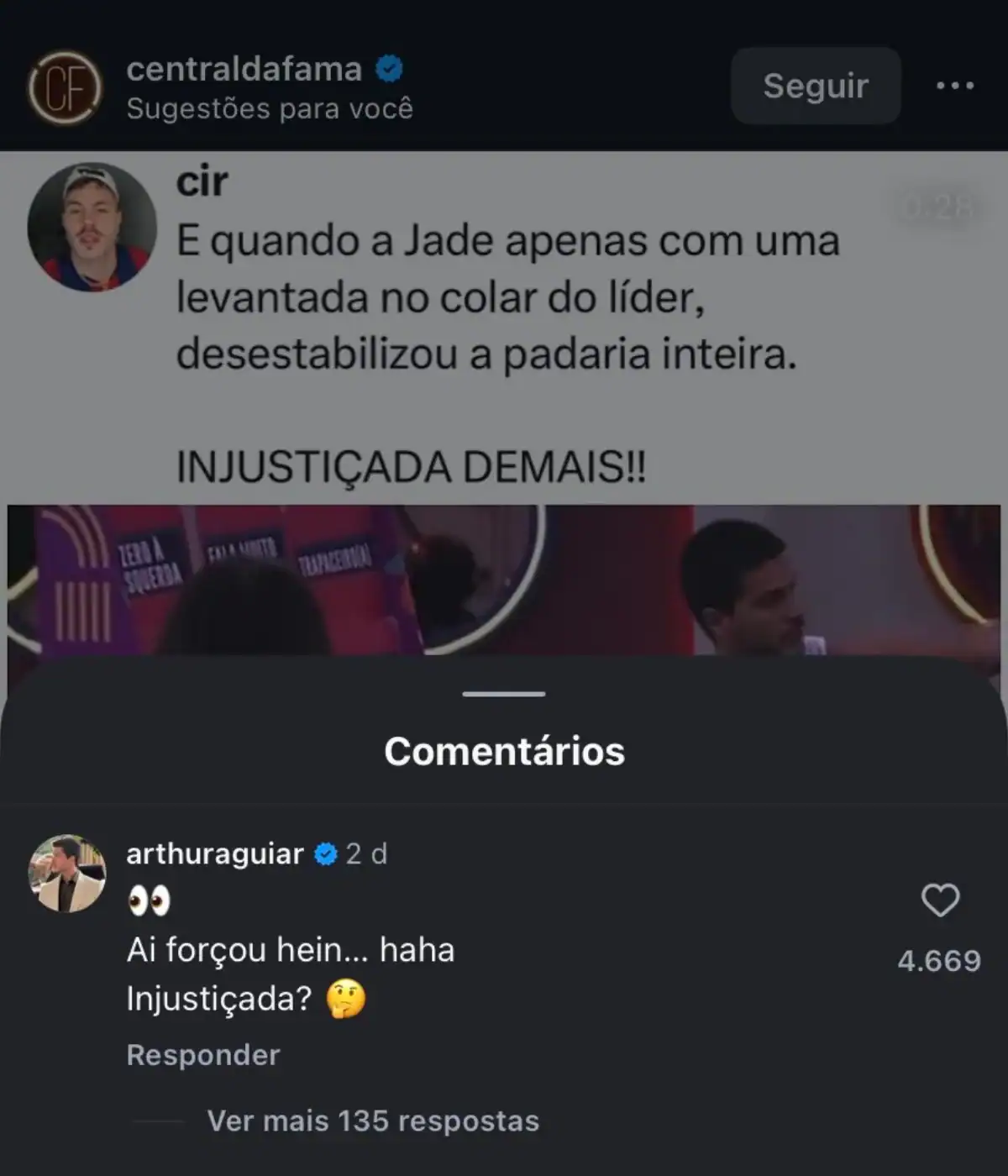Open centraldafama profile picture
1008x1176 pixels.
point(65,87)
